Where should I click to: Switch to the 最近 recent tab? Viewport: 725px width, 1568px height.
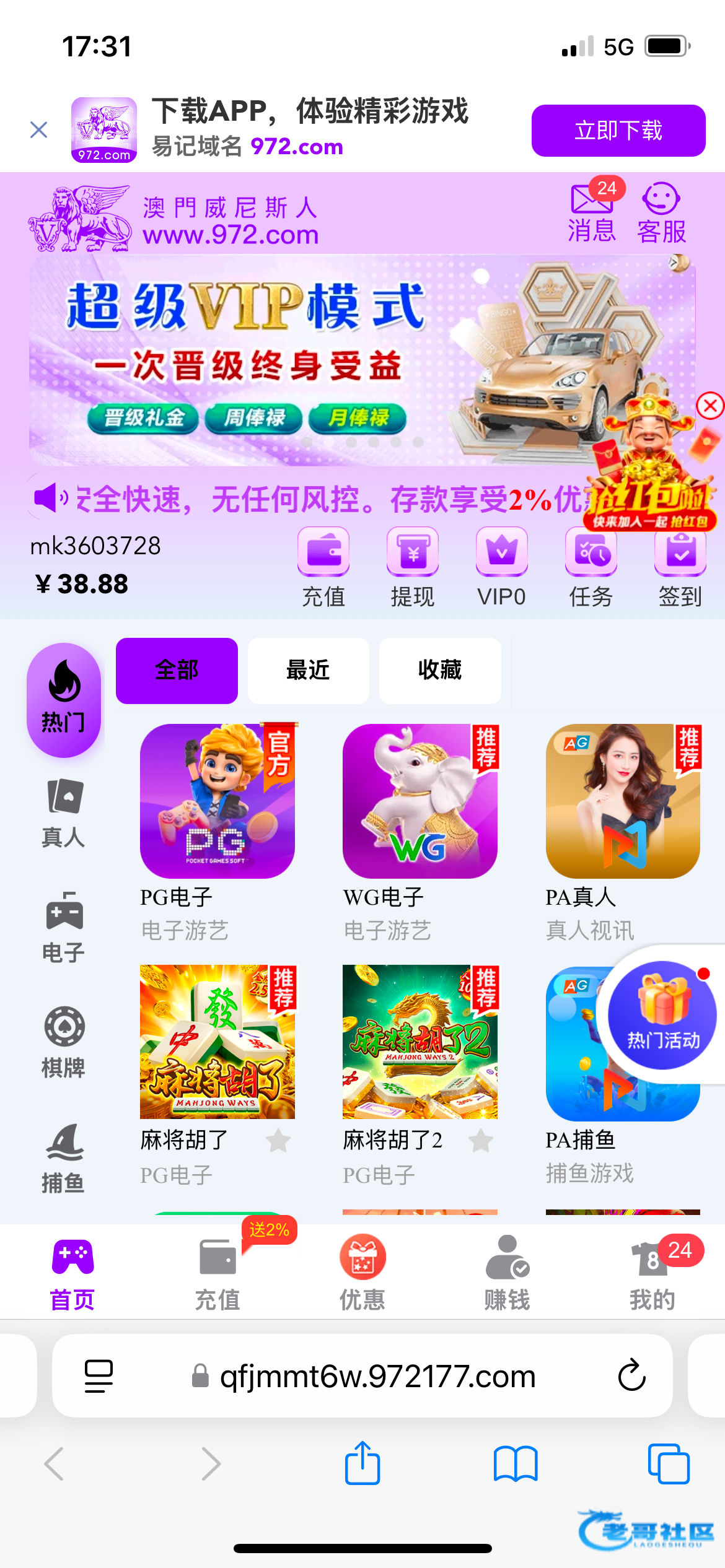(x=308, y=671)
